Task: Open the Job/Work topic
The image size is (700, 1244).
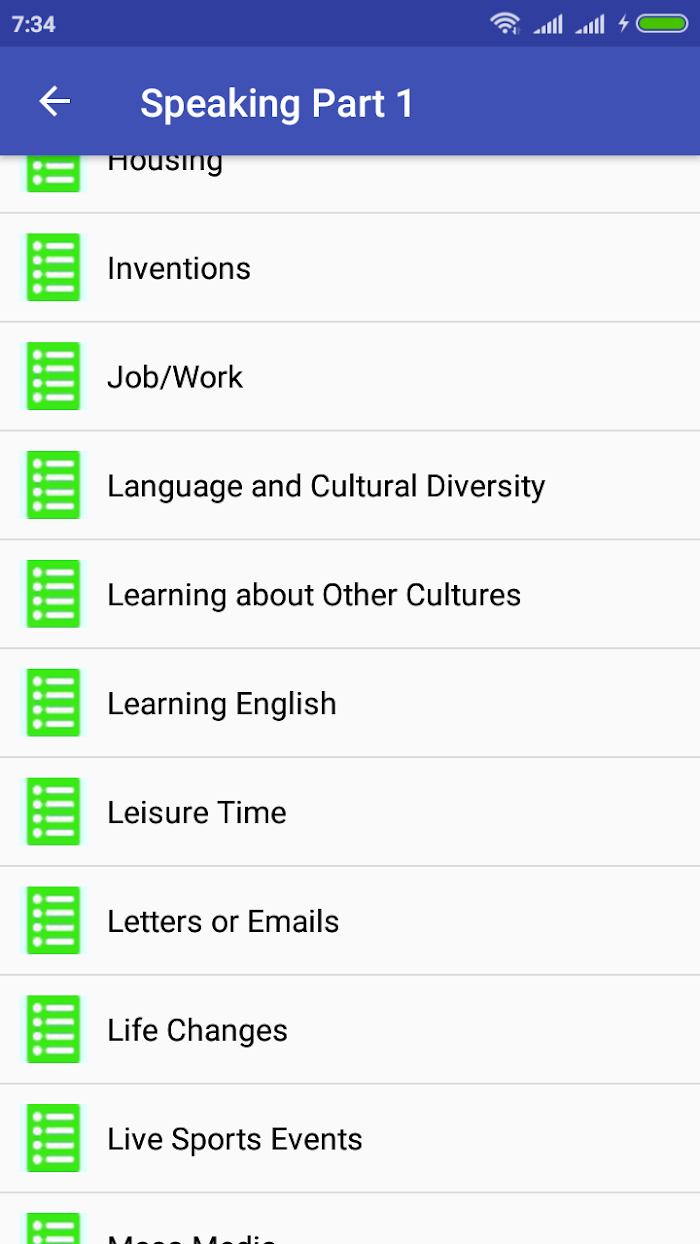Action: (x=350, y=377)
